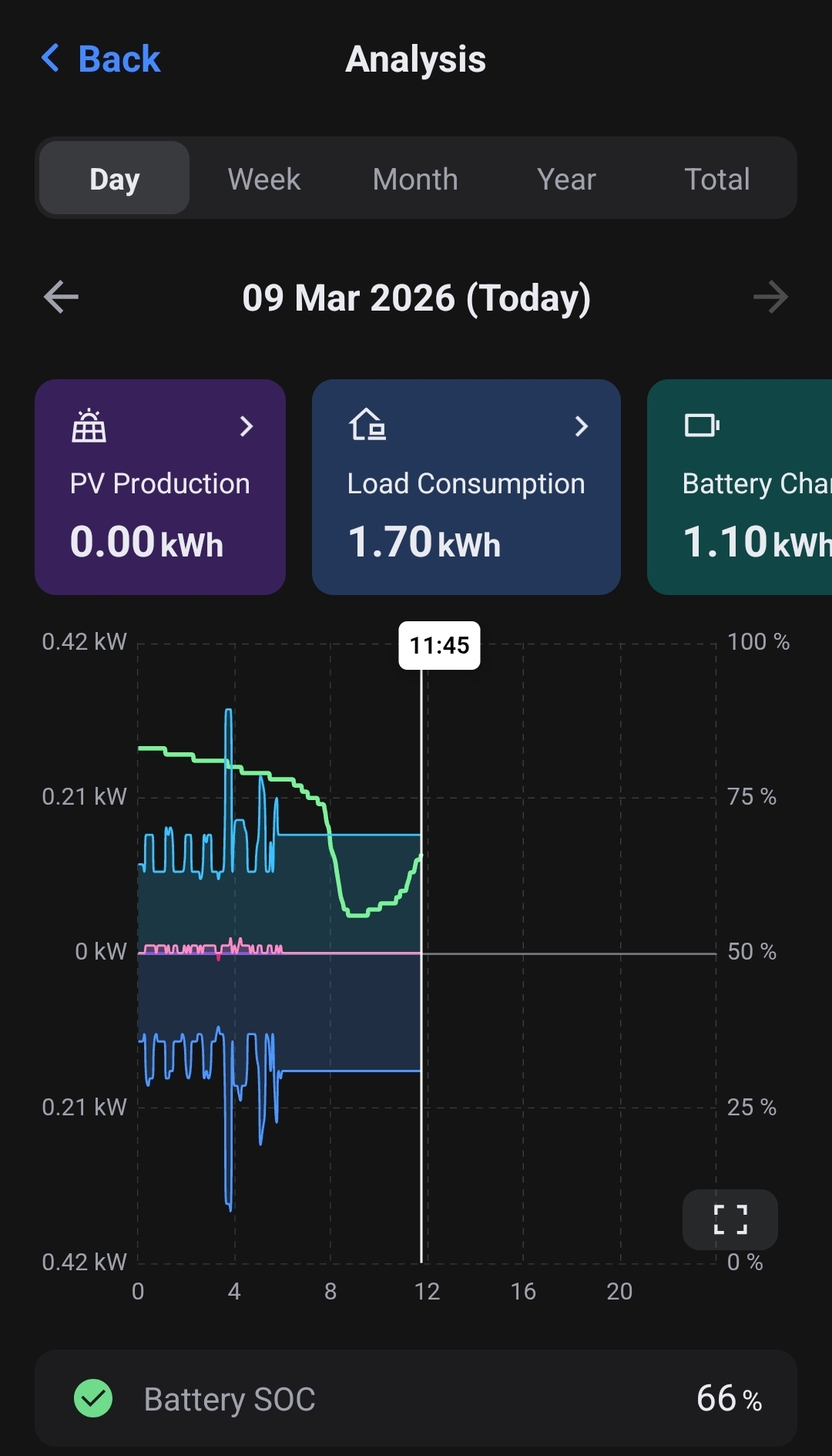Open PV Production details

tap(160, 487)
